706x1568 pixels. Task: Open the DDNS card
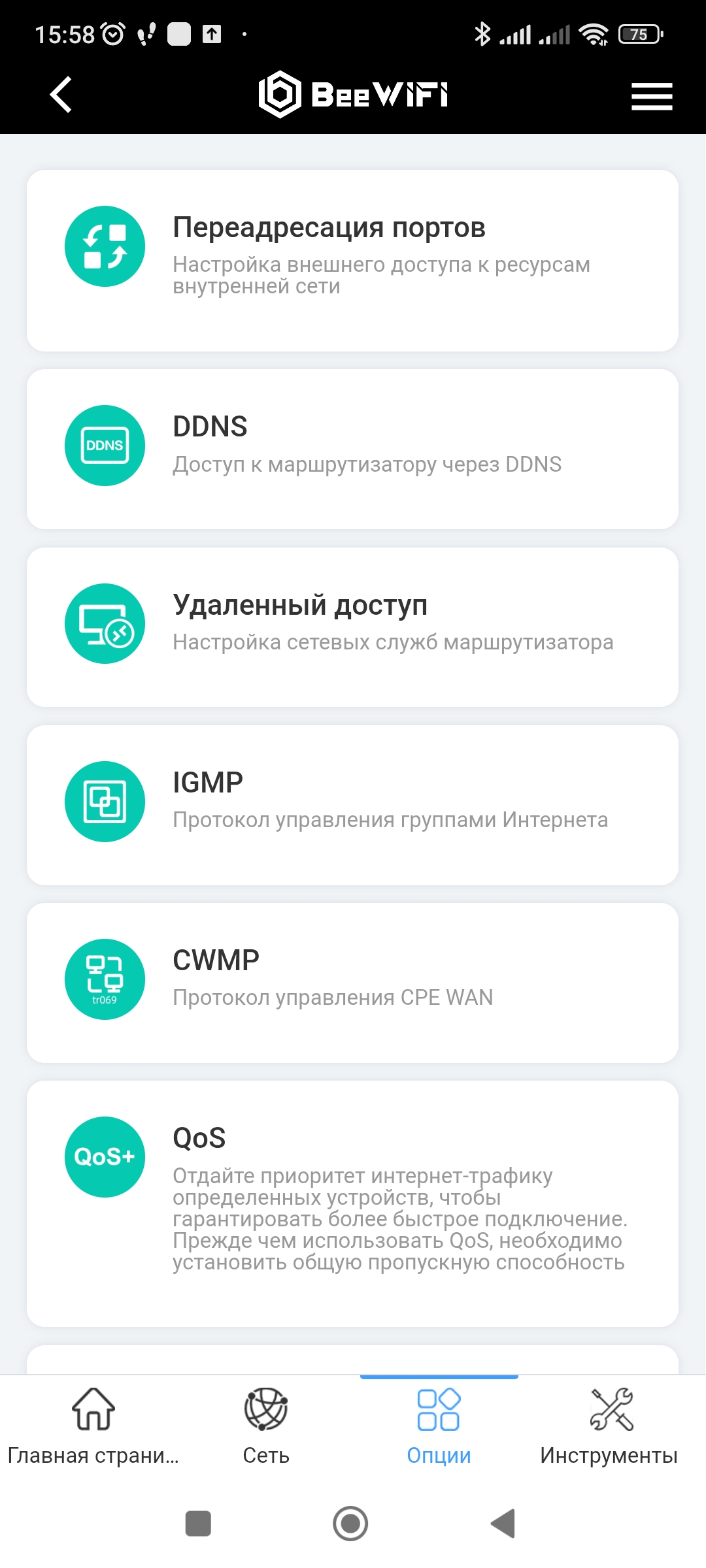(x=352, y=449)
